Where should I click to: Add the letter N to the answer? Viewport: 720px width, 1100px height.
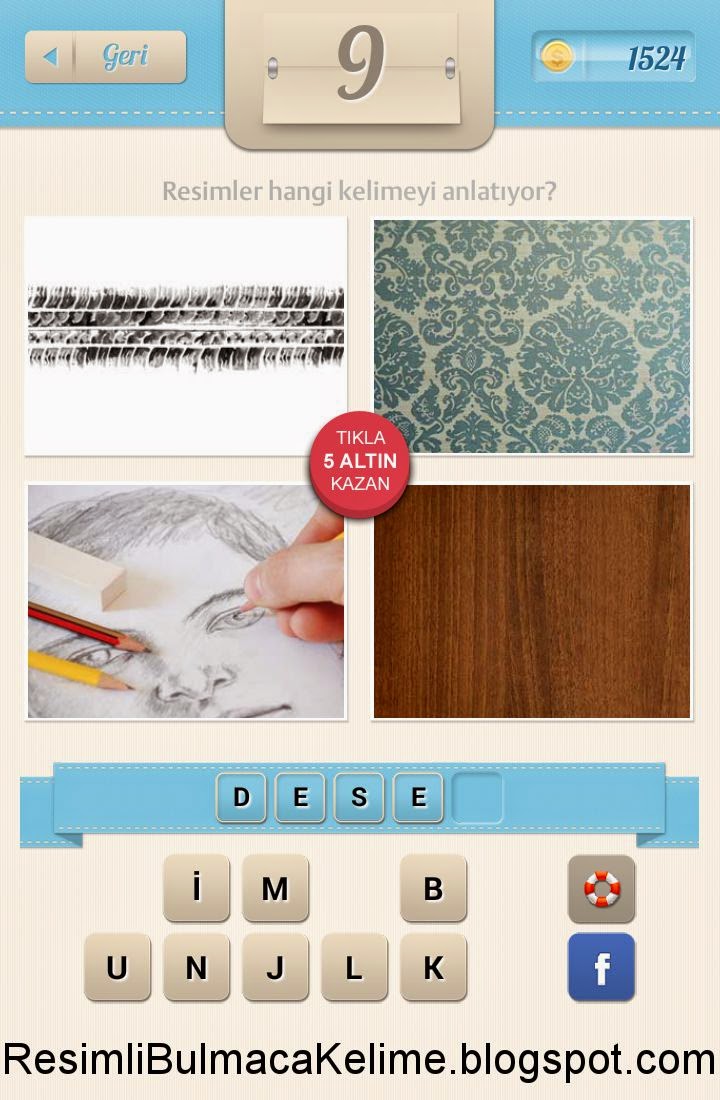(x=196, y=967)
